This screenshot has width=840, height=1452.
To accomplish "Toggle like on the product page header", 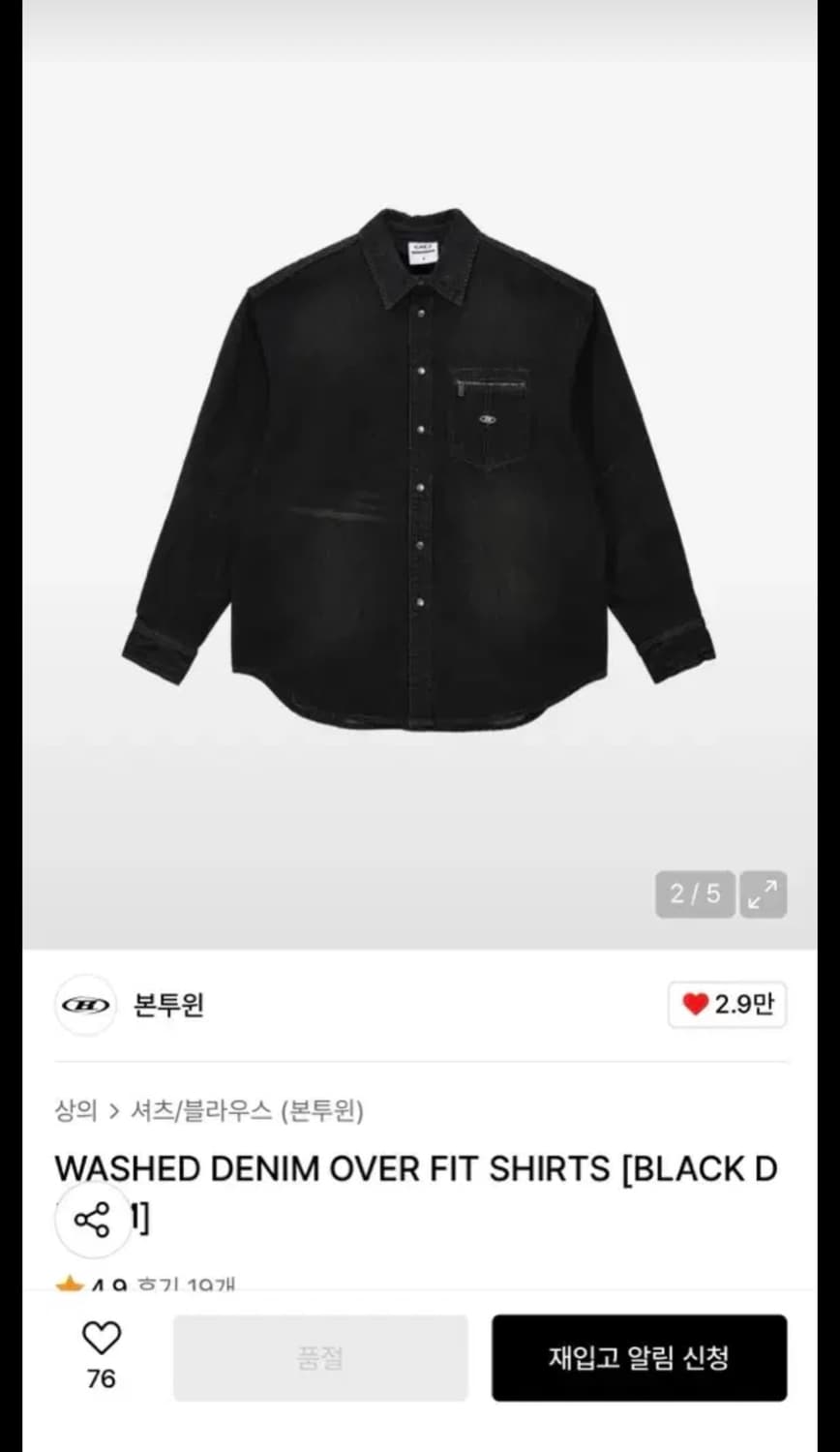I will [727, 1007].
